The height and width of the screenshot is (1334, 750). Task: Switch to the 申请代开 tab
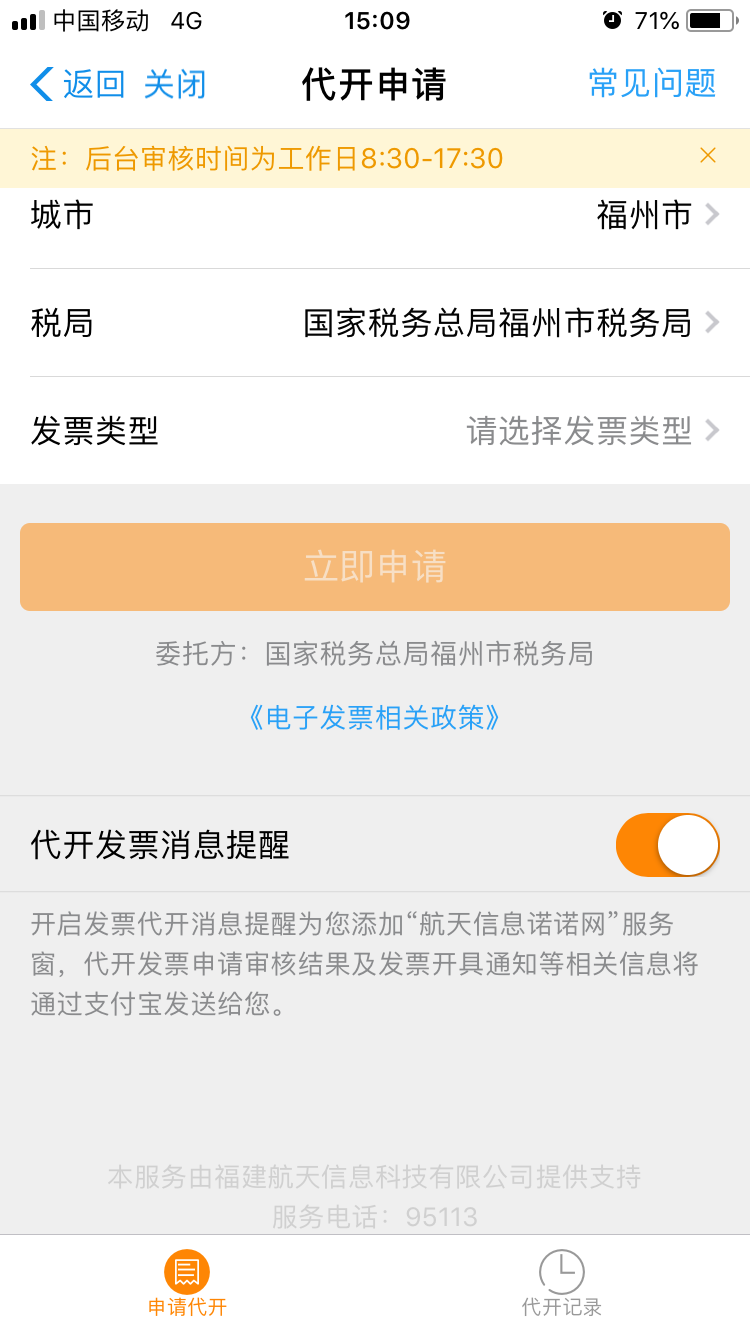[x=187, y=1284]
